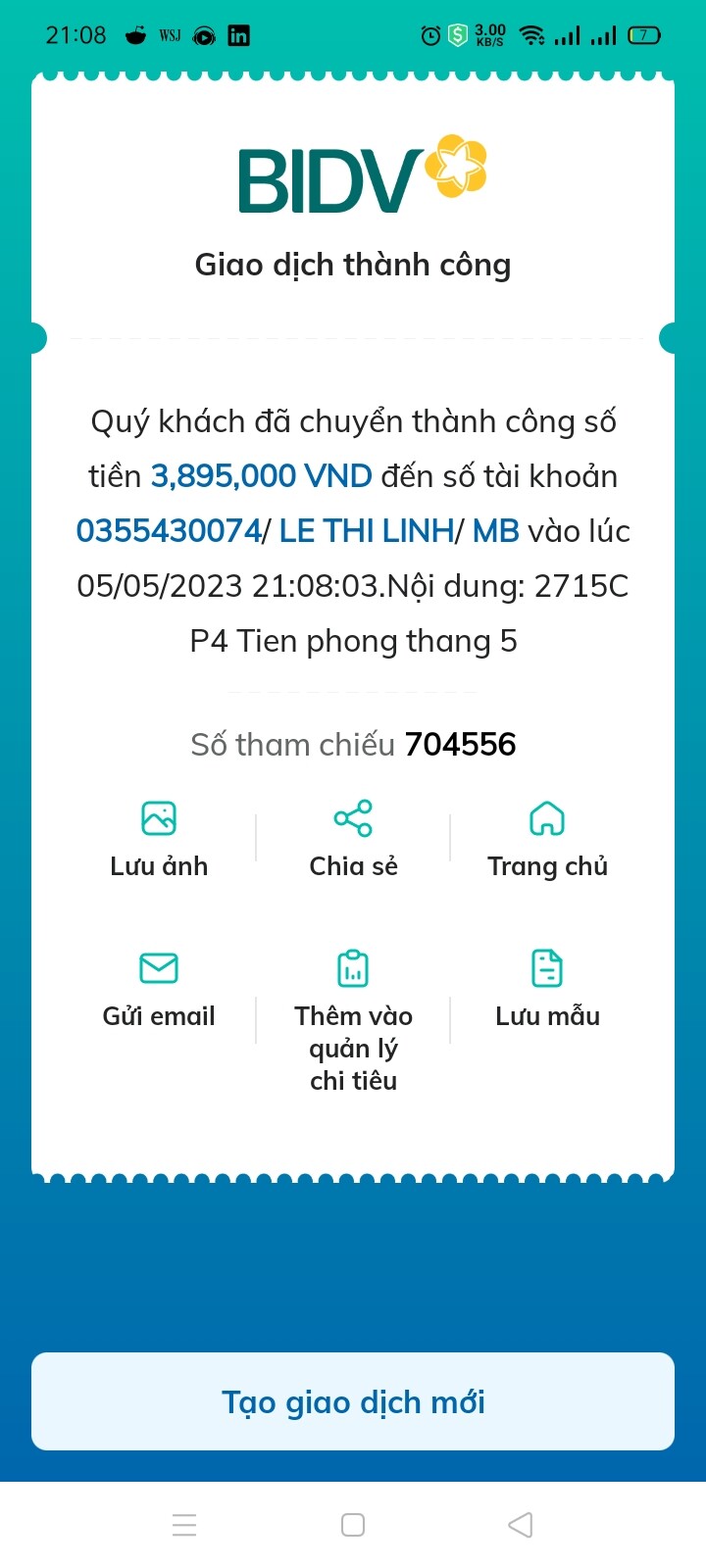Send the receipt with Gửi email
Image resolution: width=706 pixels, height=1568 pixels.
coord(159,988)
